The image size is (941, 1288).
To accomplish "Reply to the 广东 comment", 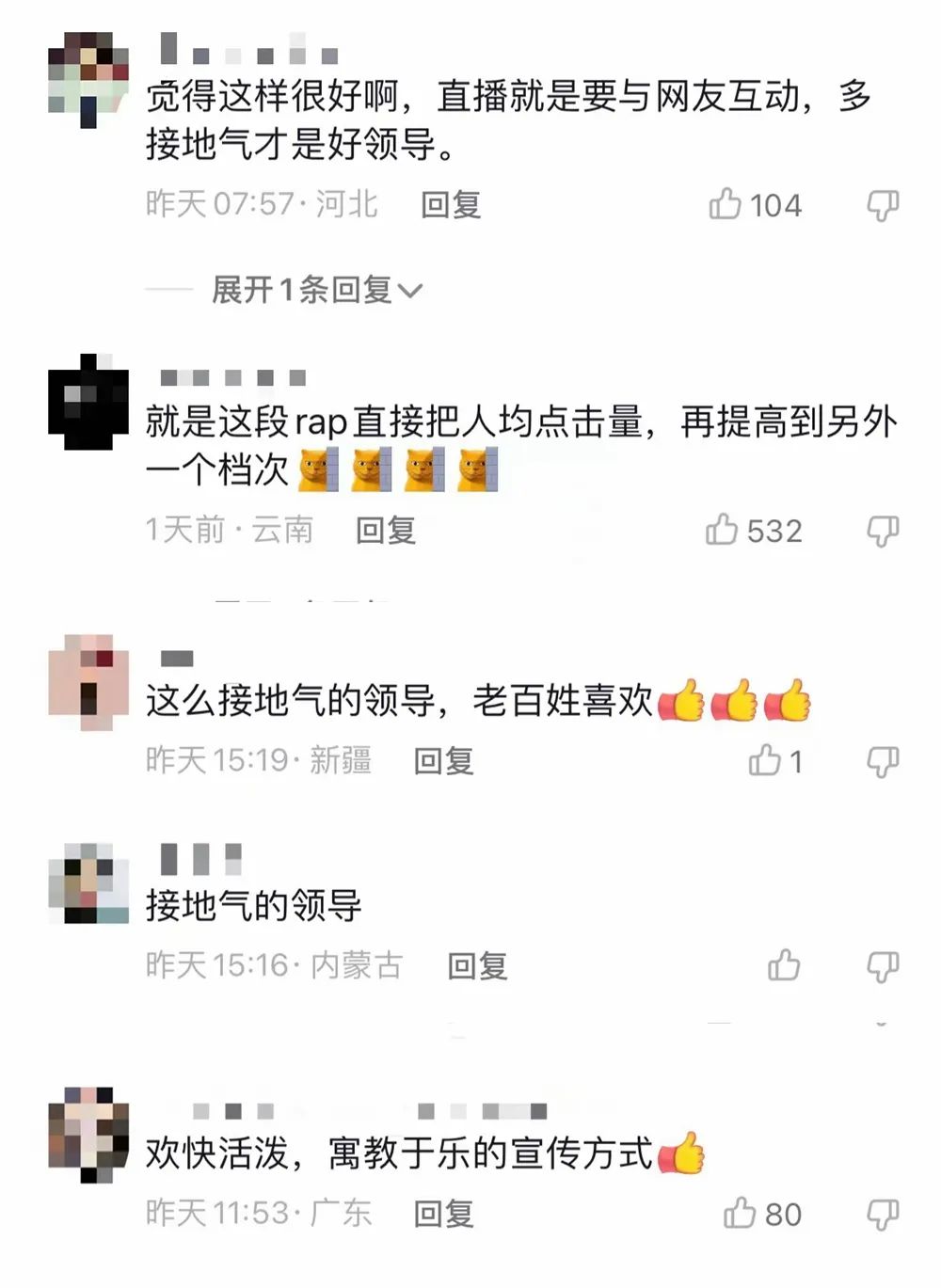I will [x=443, y=1215].
